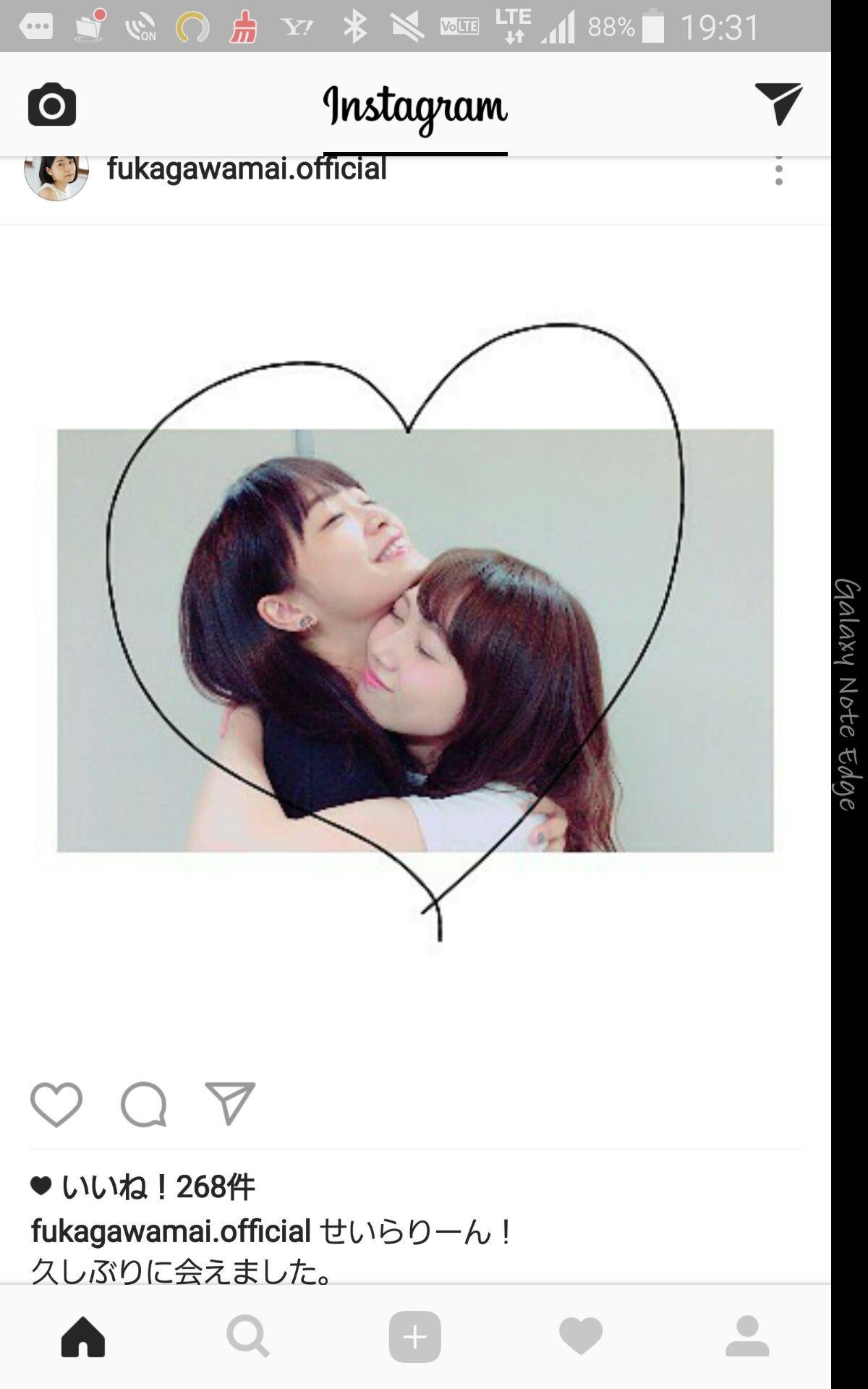The height and width of the screenshot is (1389, 868).
Task: Switch to your Profile tab
Action: (x=747, y=1336)
